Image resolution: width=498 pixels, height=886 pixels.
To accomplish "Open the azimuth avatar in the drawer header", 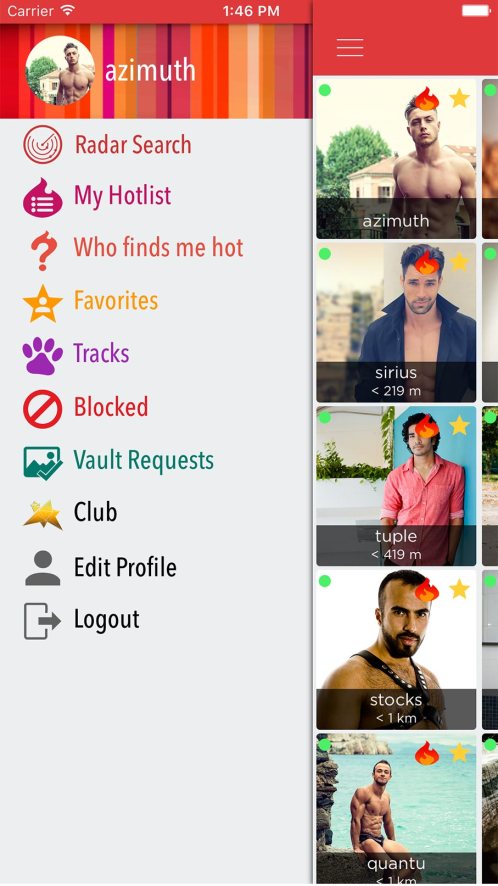I will (60, 70).
